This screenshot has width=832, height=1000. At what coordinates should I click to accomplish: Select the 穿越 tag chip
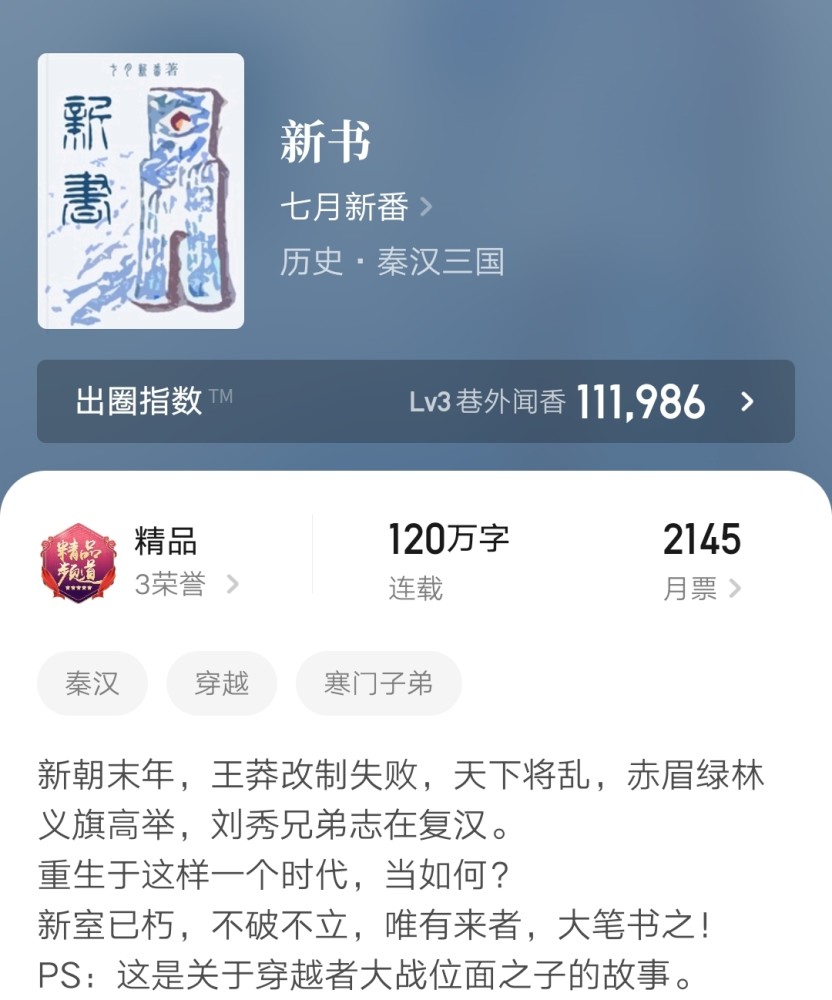click(x=221, y=684)
